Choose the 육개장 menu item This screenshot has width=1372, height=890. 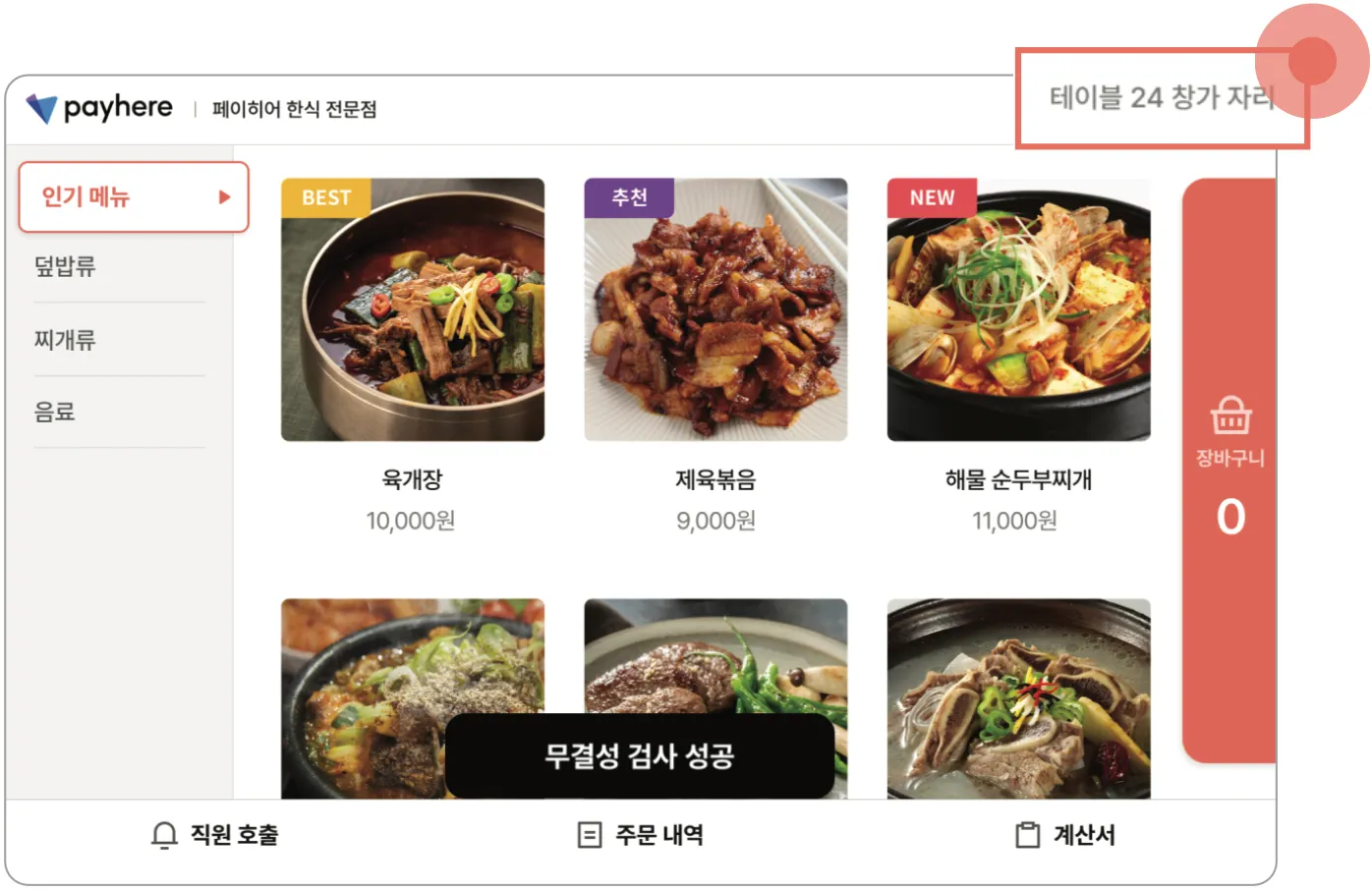point(412,310)
